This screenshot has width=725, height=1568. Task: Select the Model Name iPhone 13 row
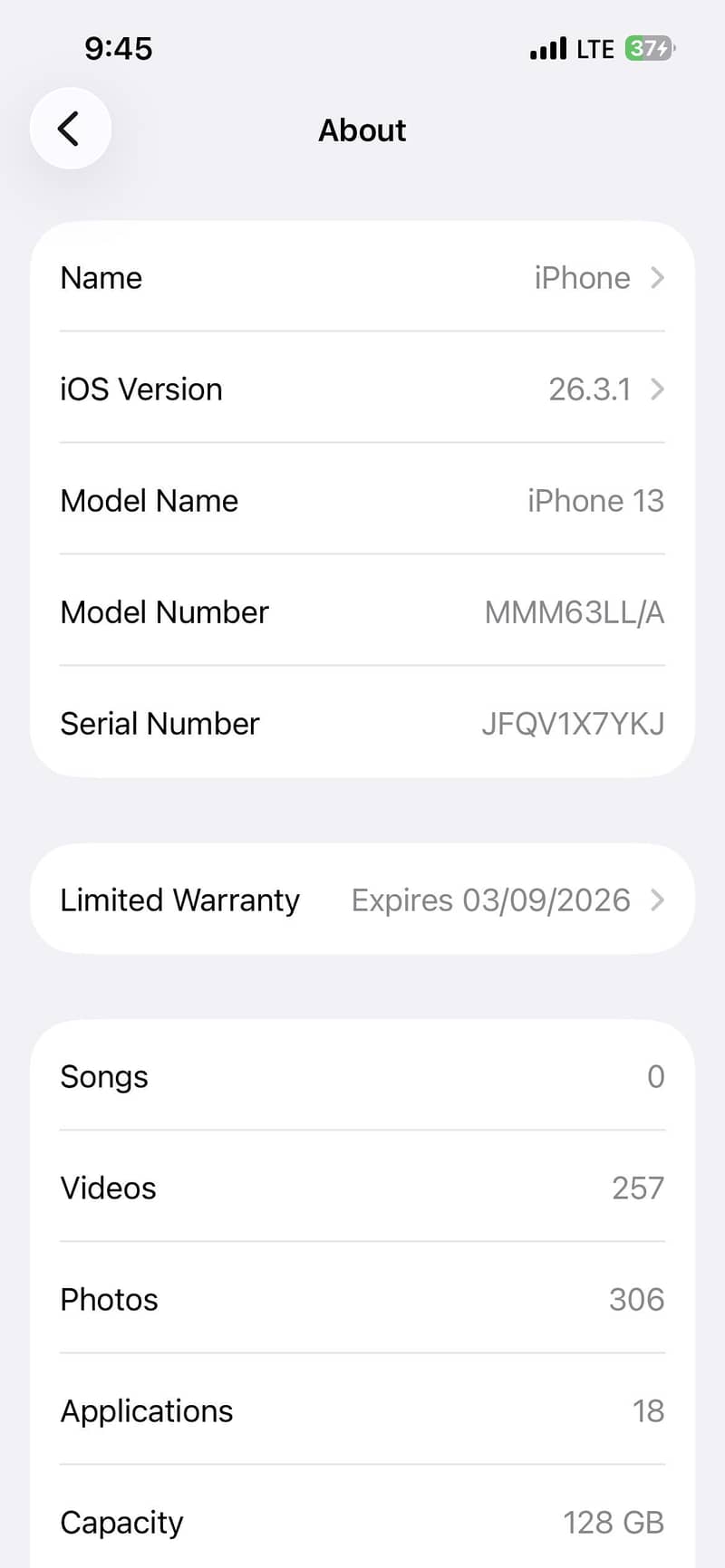[362, 501]
